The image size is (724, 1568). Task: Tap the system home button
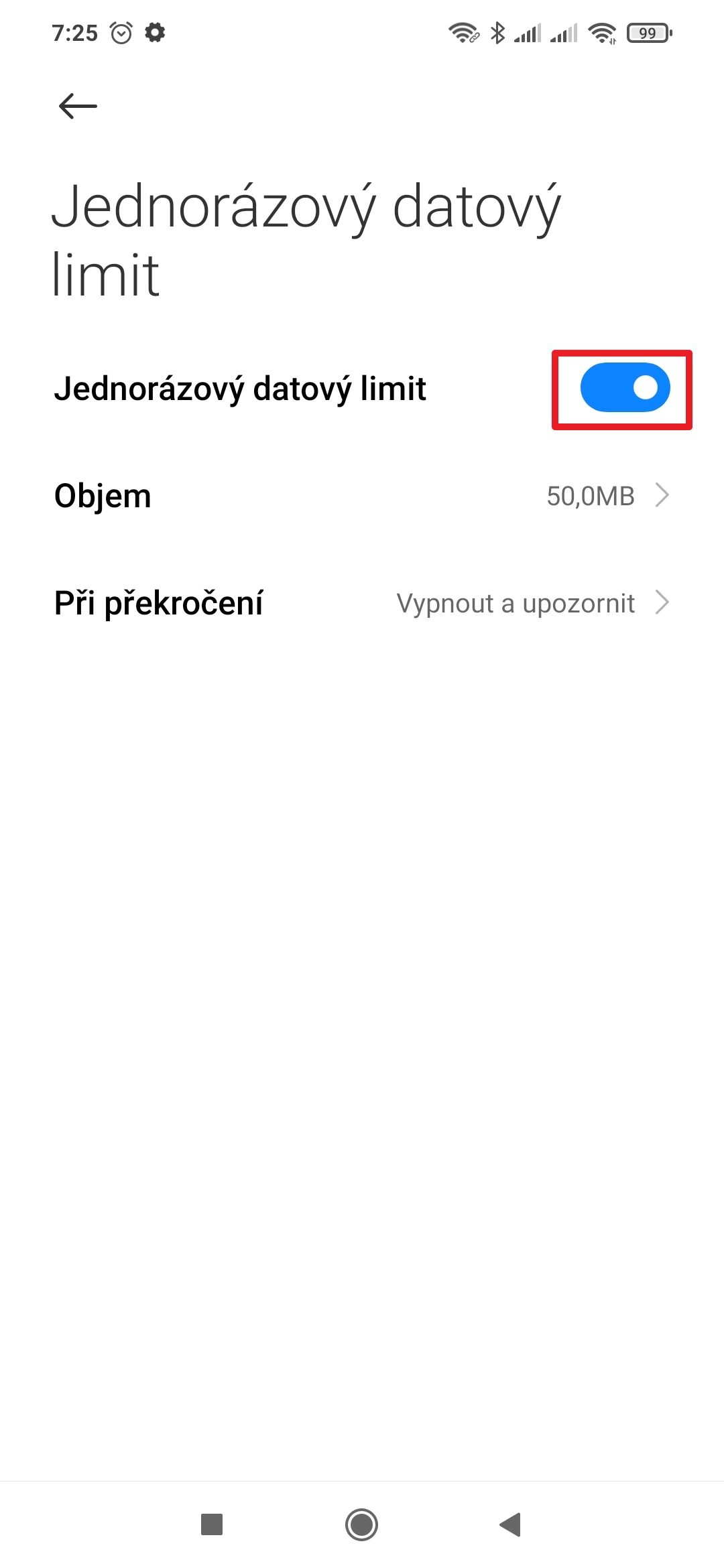362,1524
